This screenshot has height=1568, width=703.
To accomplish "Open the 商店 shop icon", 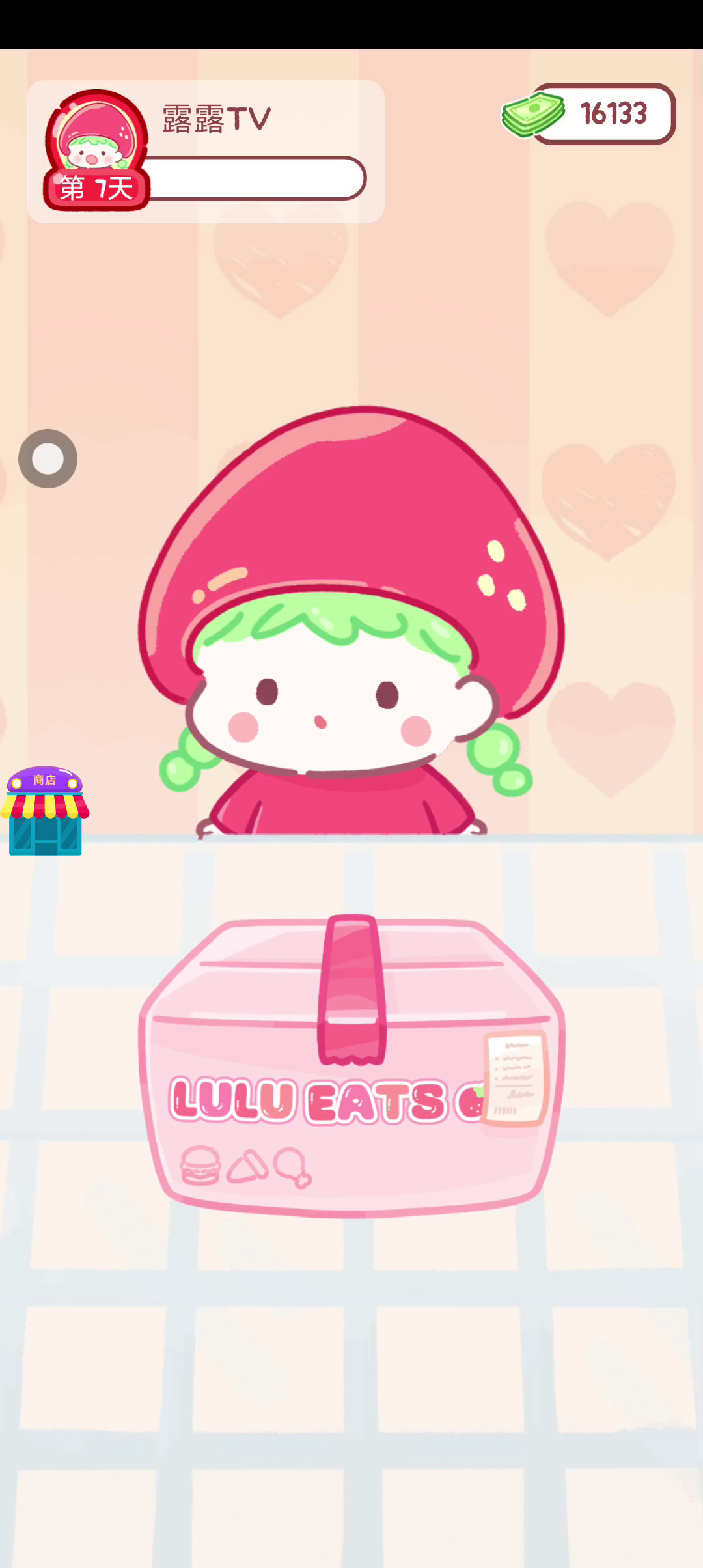I will (x=44, y=811).
